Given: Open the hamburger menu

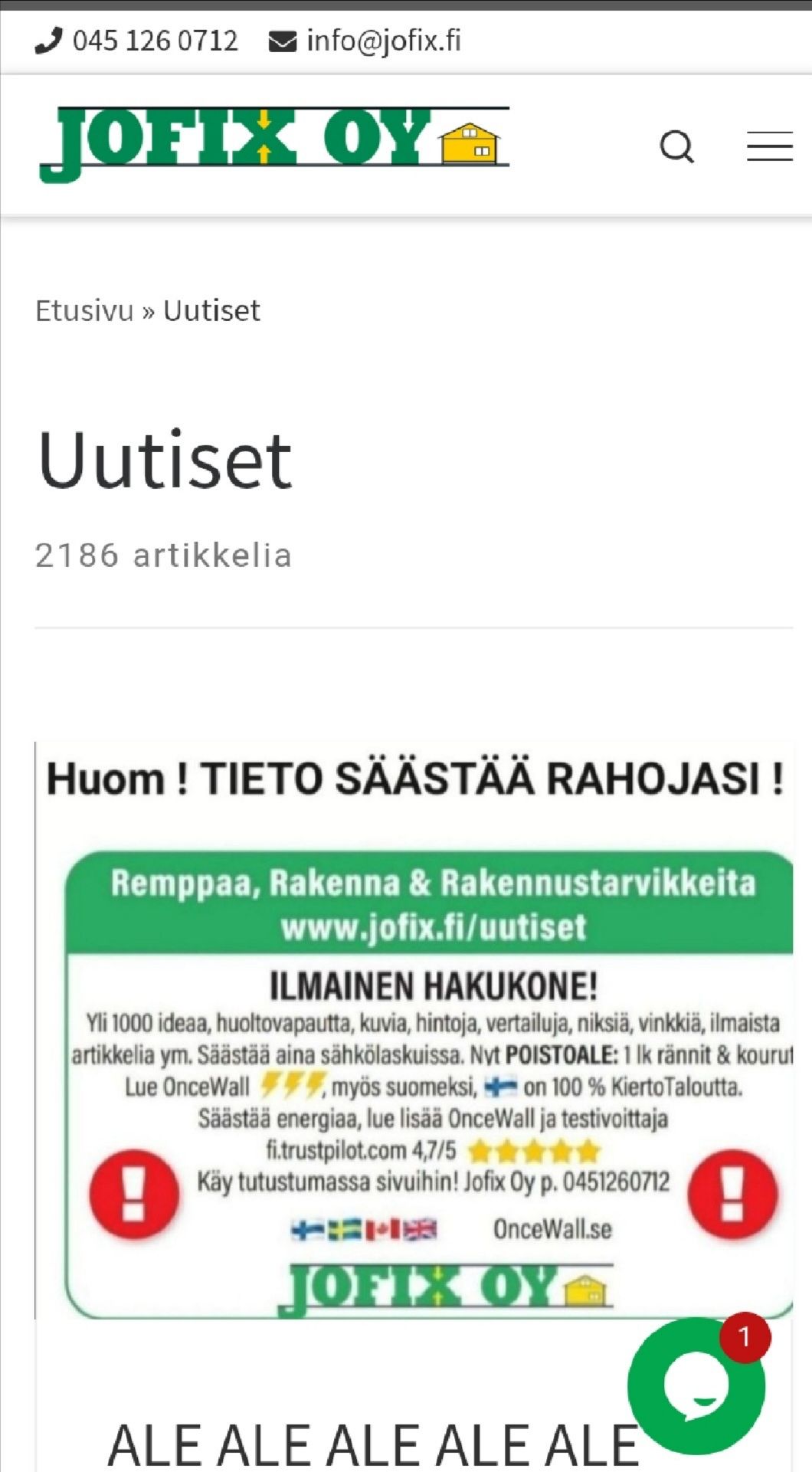Looking at the screenshot, I should (x=769, y=146).
